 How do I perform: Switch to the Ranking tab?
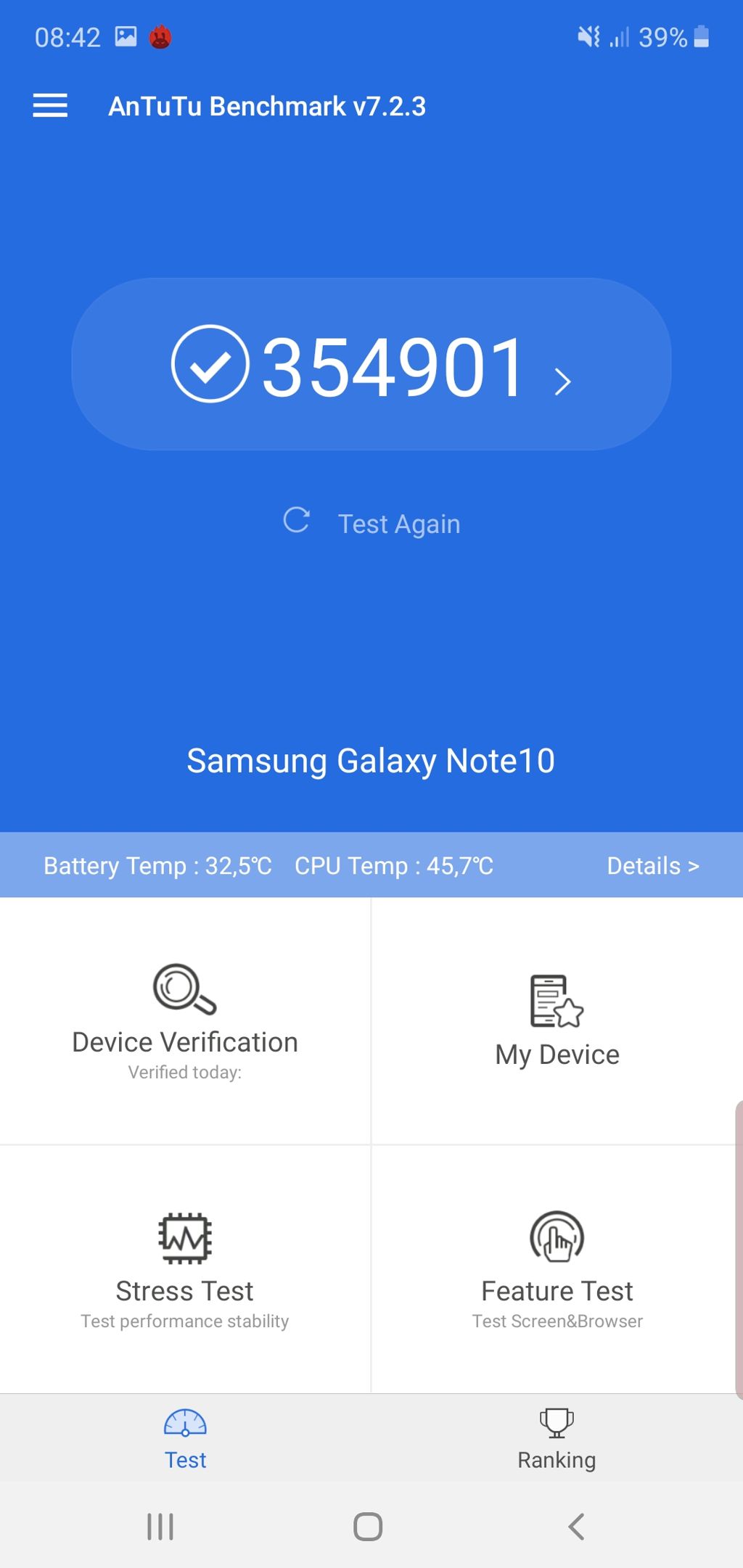click(x=557, y=1441)
